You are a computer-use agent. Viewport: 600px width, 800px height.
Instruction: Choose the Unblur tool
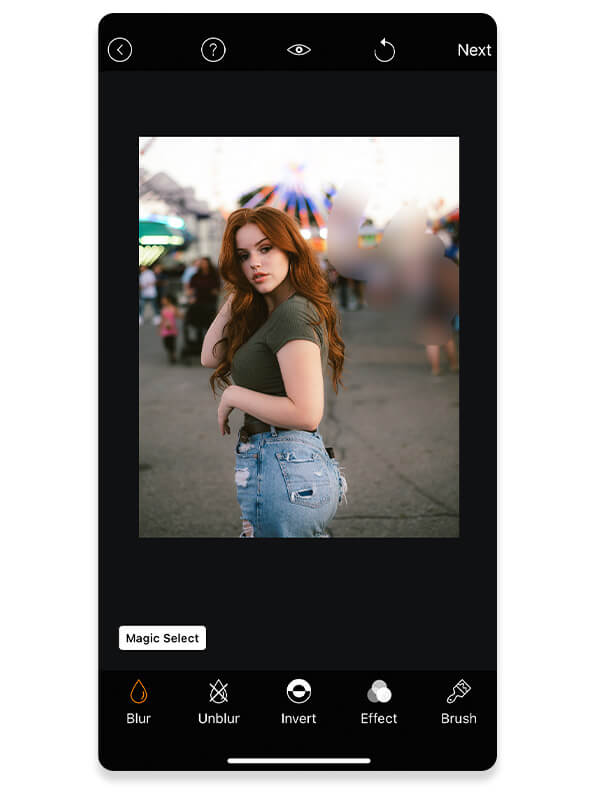click(218, 702)
